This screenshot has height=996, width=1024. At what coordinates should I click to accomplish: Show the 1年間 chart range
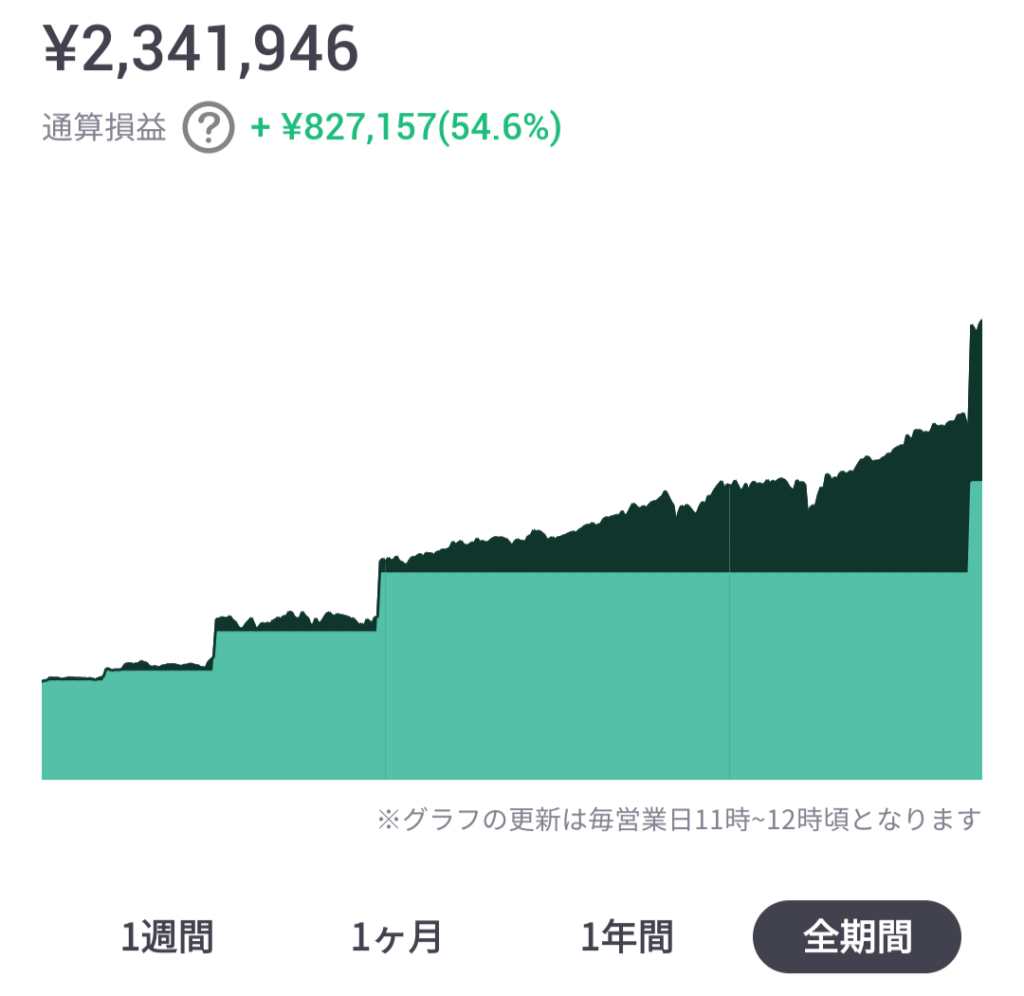627,937
